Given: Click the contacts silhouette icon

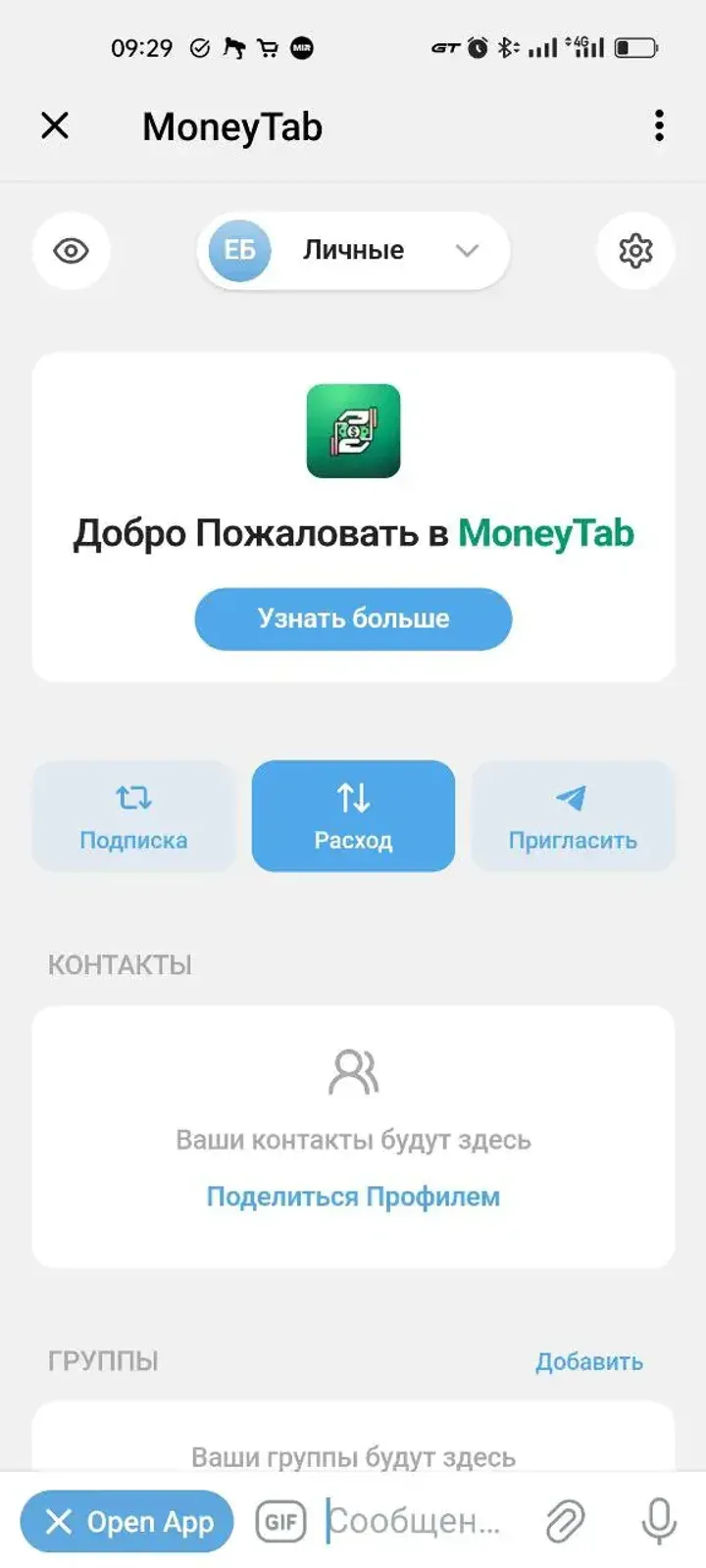Looking at the screenshot, I should click(353, 1071).
